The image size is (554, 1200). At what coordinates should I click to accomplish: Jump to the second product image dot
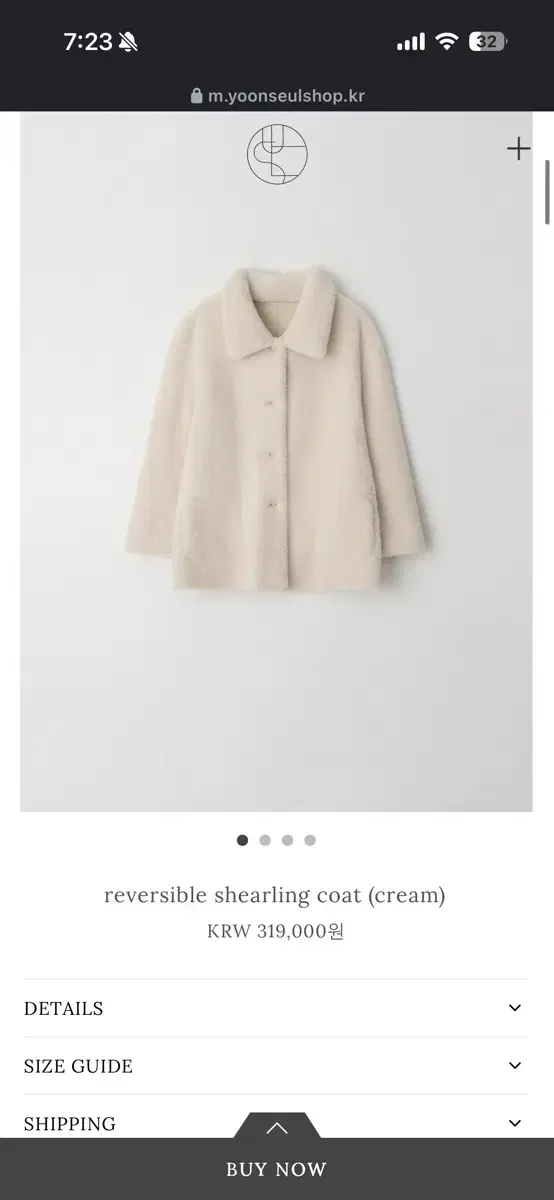265,840
